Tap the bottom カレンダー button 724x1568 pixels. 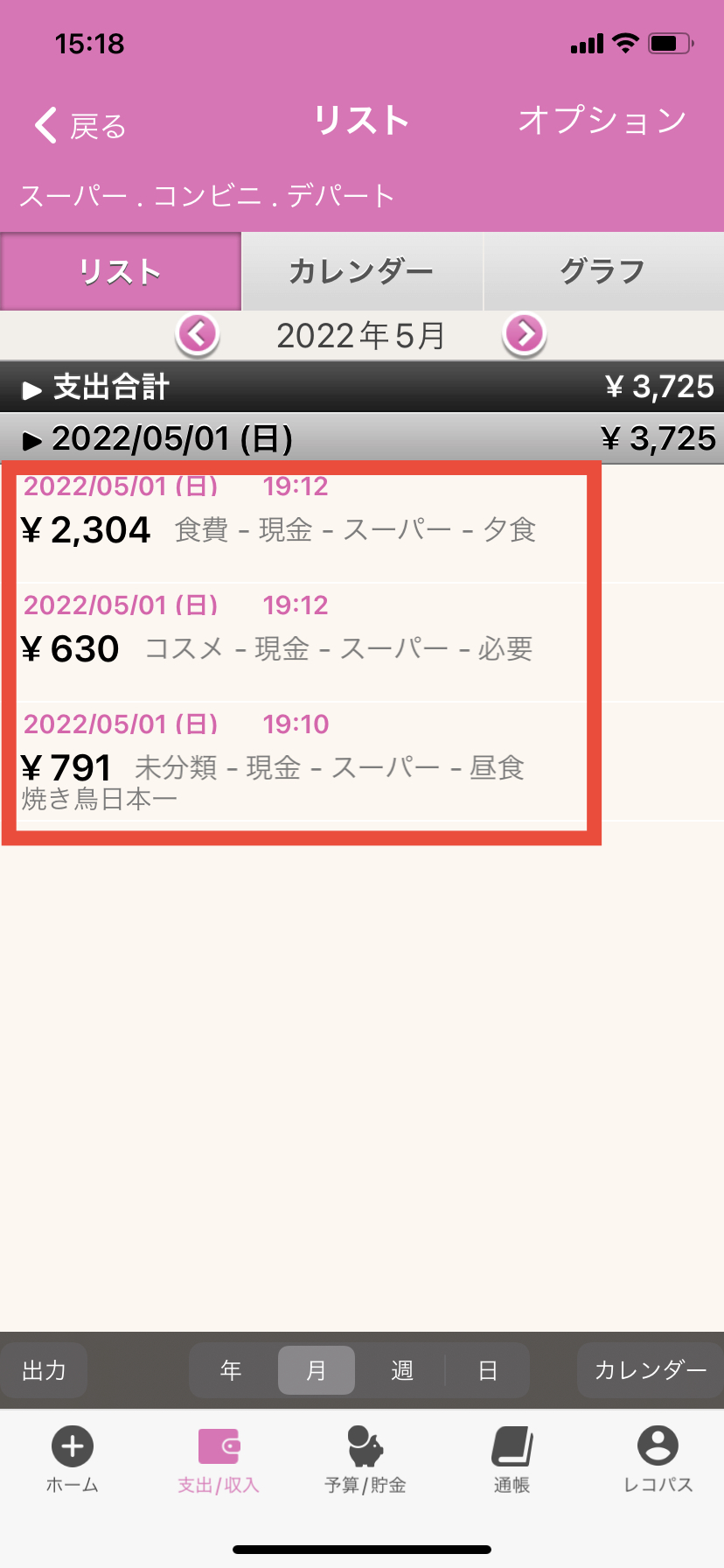pyautogui.click(x=650, y=1370)
